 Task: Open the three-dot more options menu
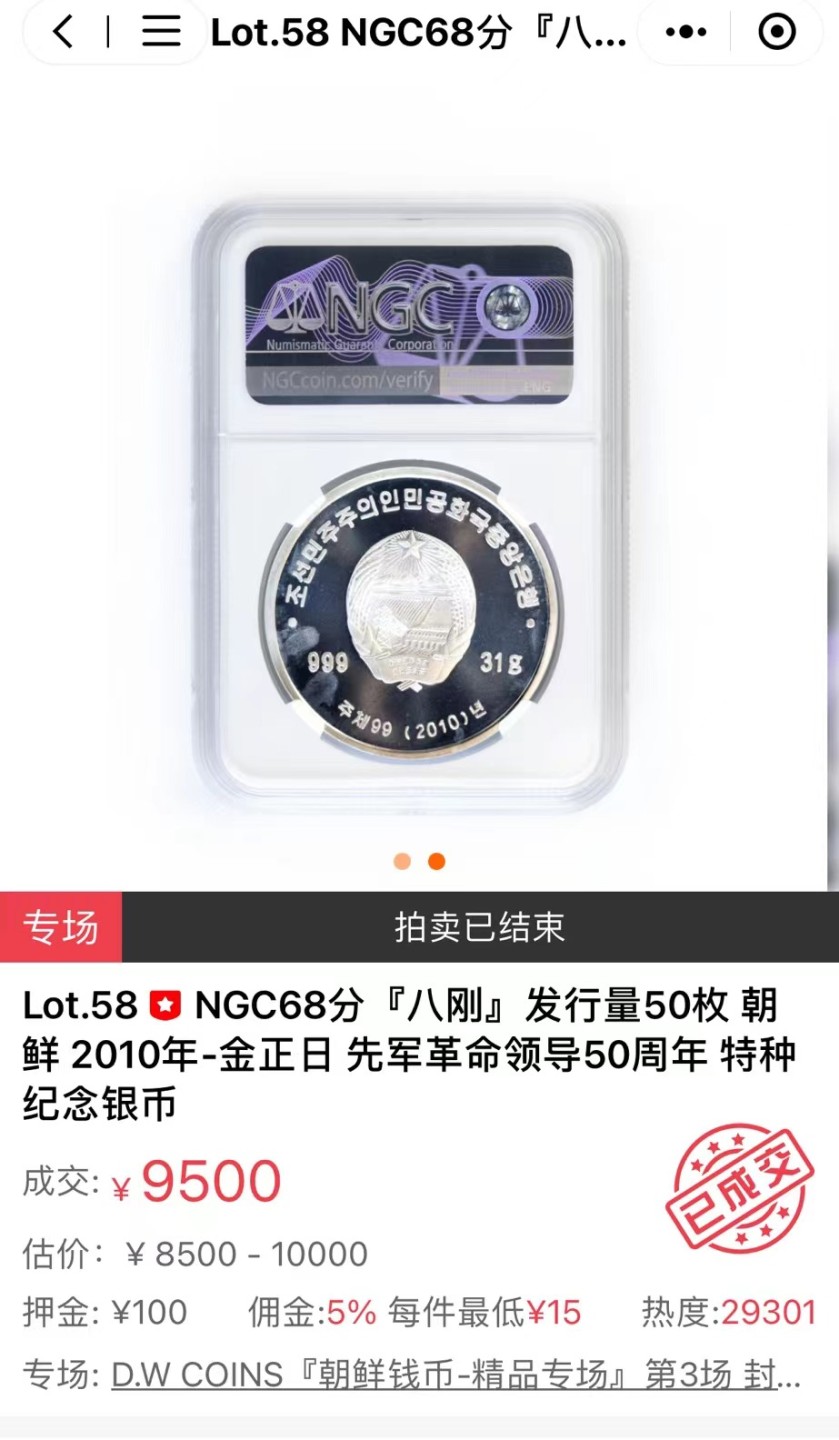click(686, 33)
